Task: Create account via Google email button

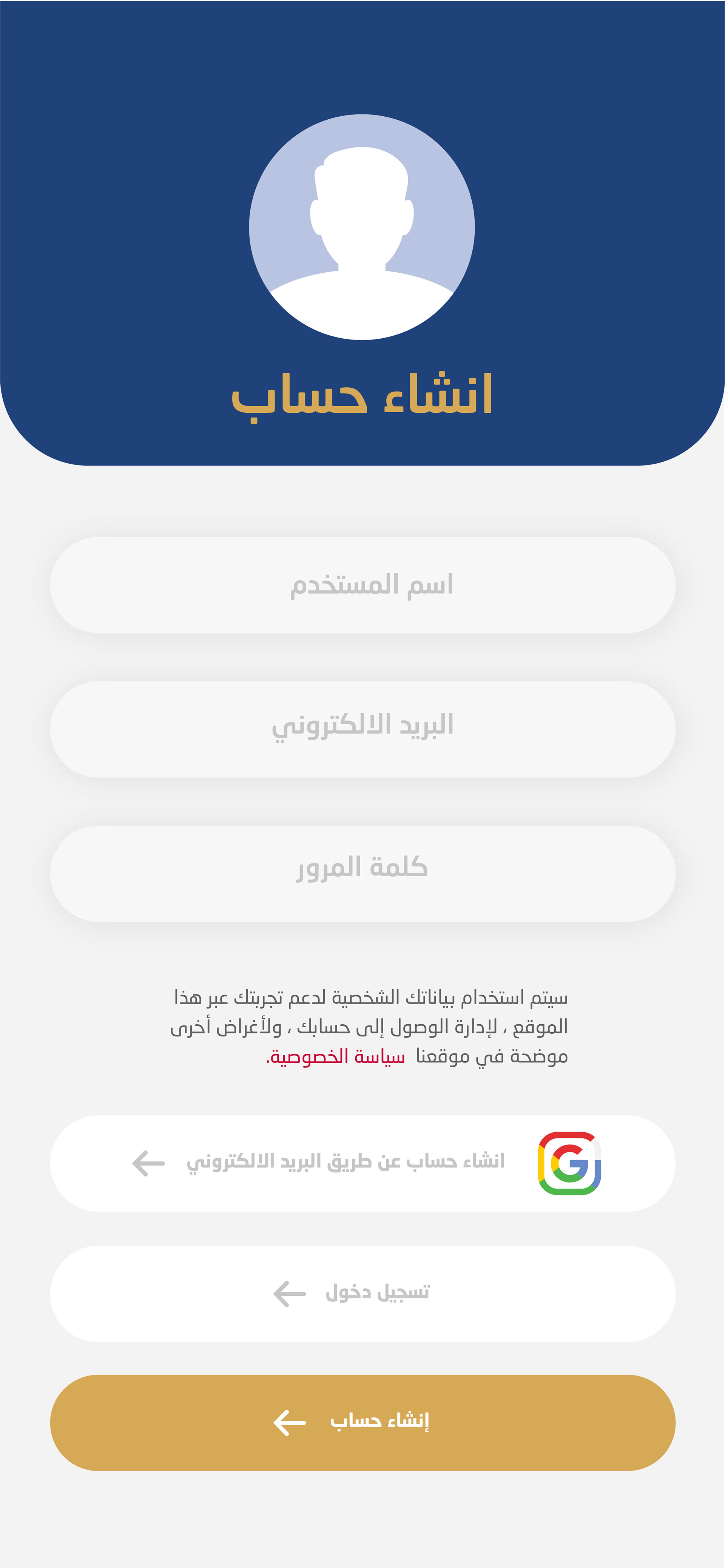Action: (362, 1163)
